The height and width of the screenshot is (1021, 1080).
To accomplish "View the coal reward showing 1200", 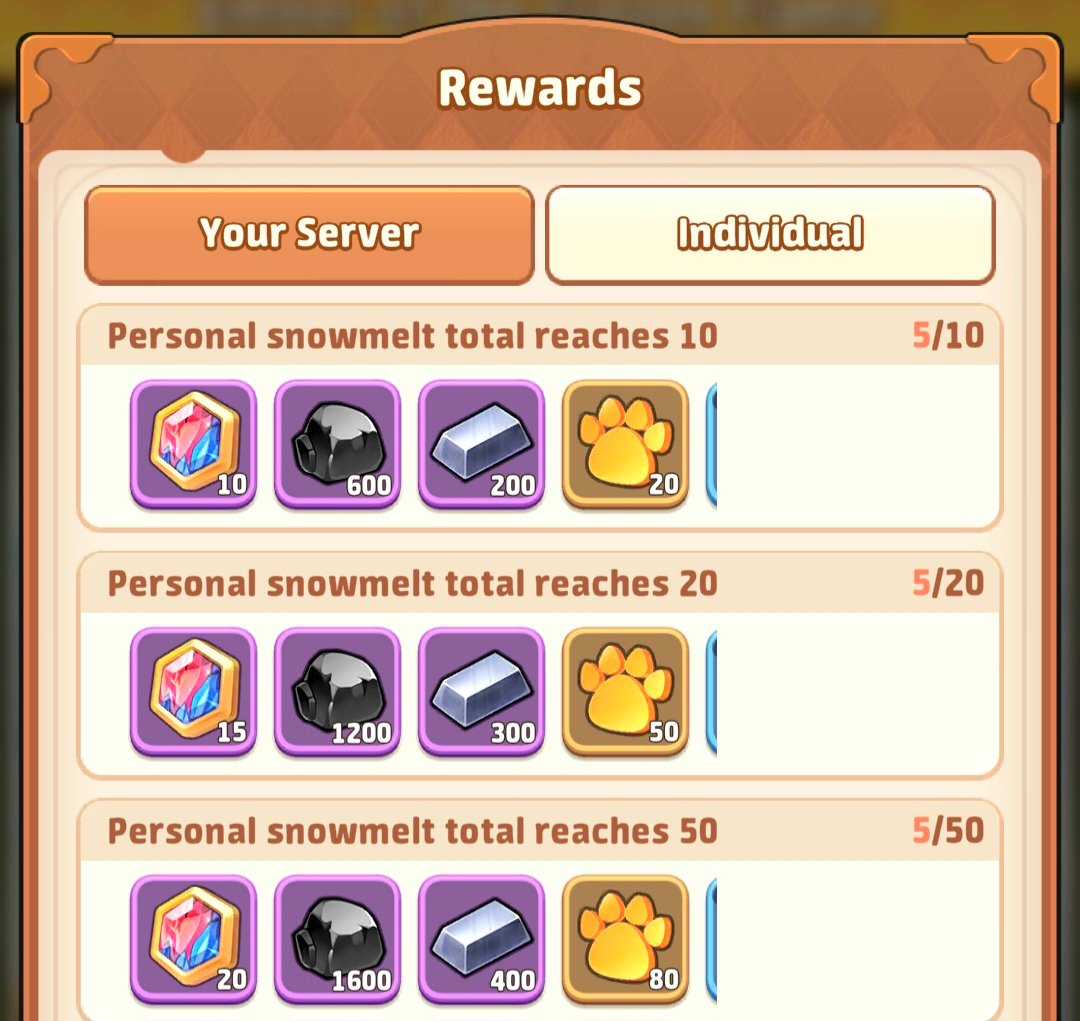I will (338, 691).
